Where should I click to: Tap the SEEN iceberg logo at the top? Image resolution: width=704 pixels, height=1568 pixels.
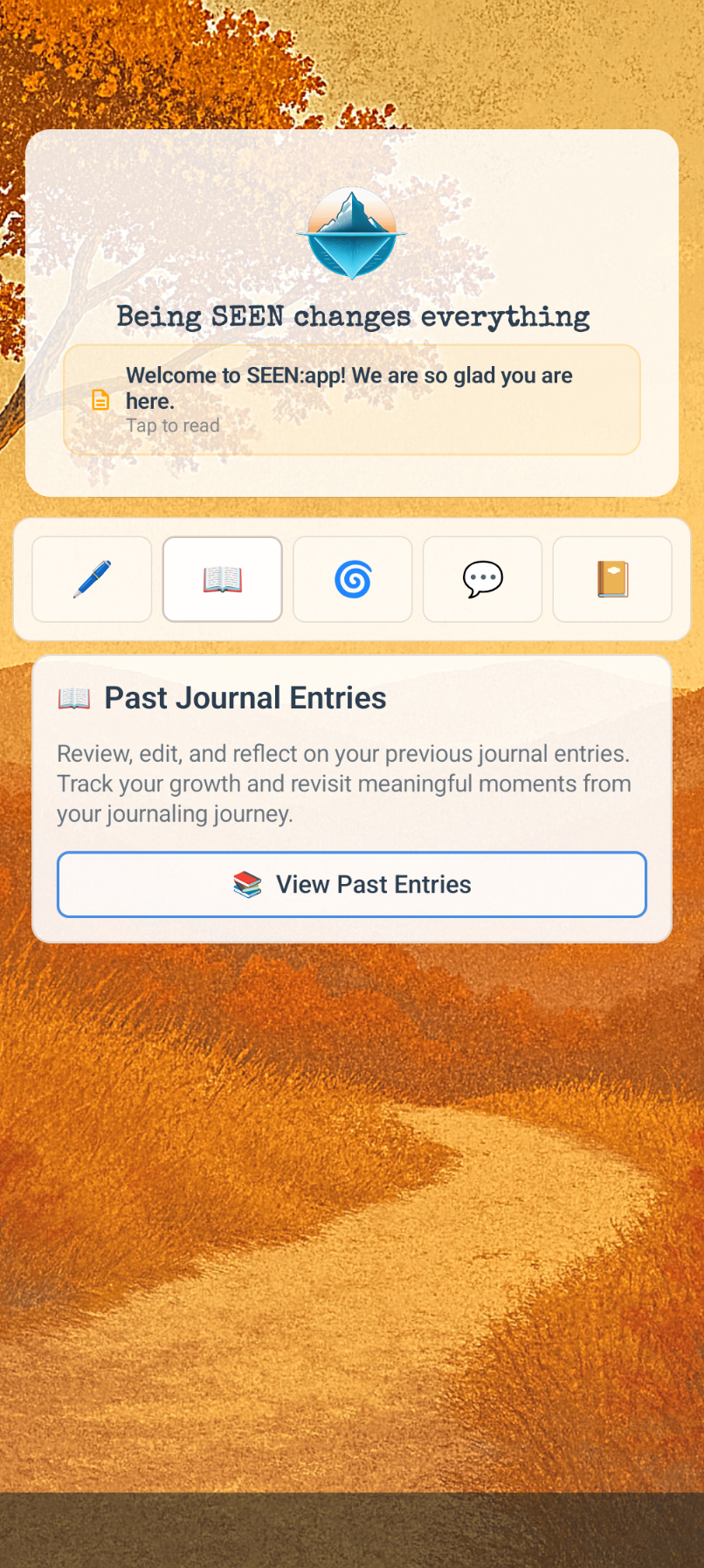point(352,232)
